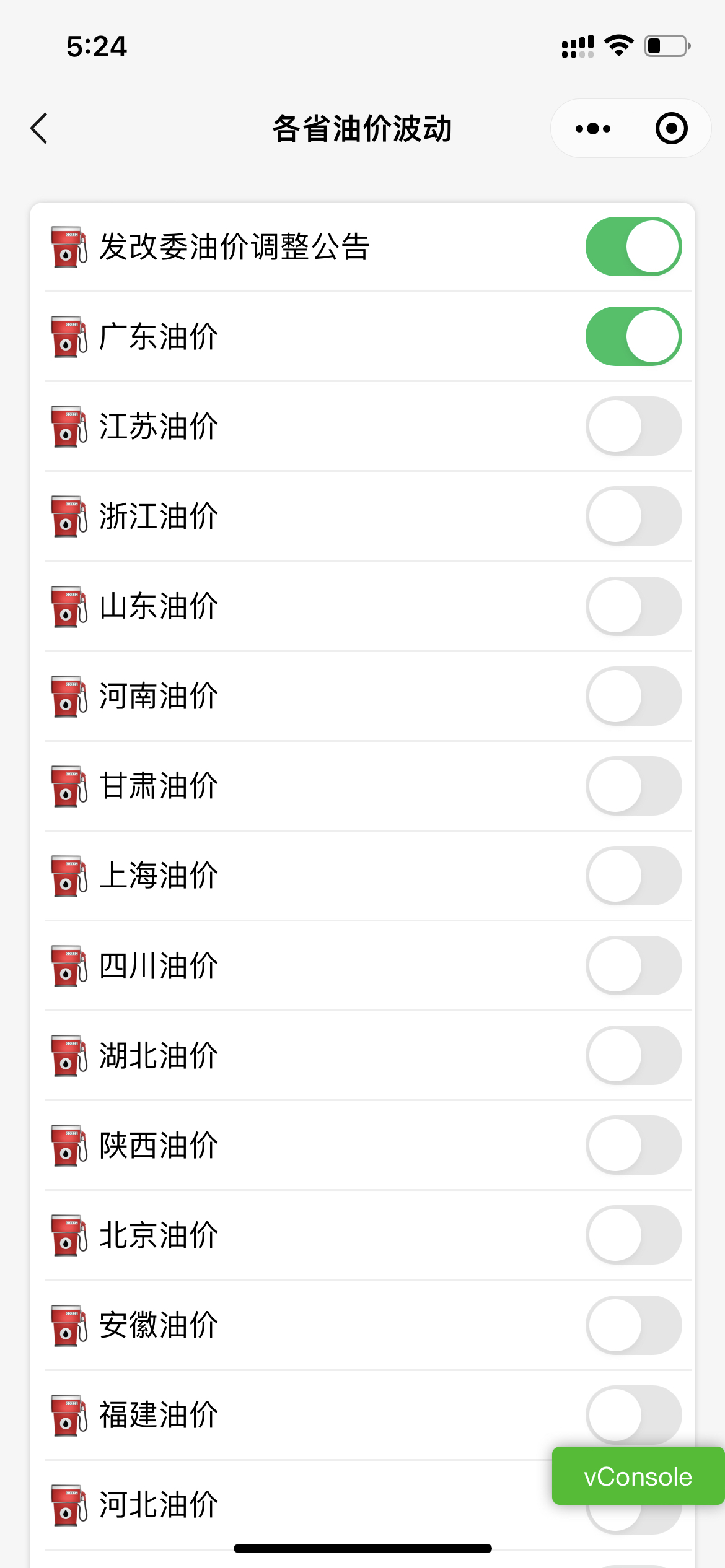Viewport: 725px width, 1568px height.
Task: Tap the capsule close circle button
Action: 670,128
